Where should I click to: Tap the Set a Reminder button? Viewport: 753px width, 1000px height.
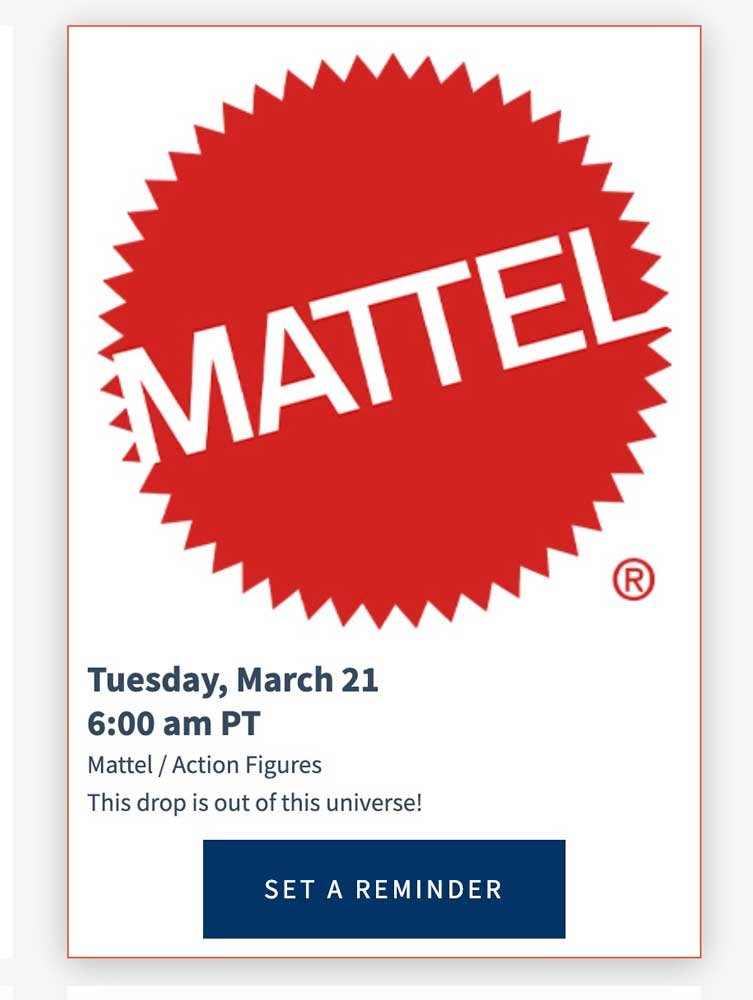(383, 889)
